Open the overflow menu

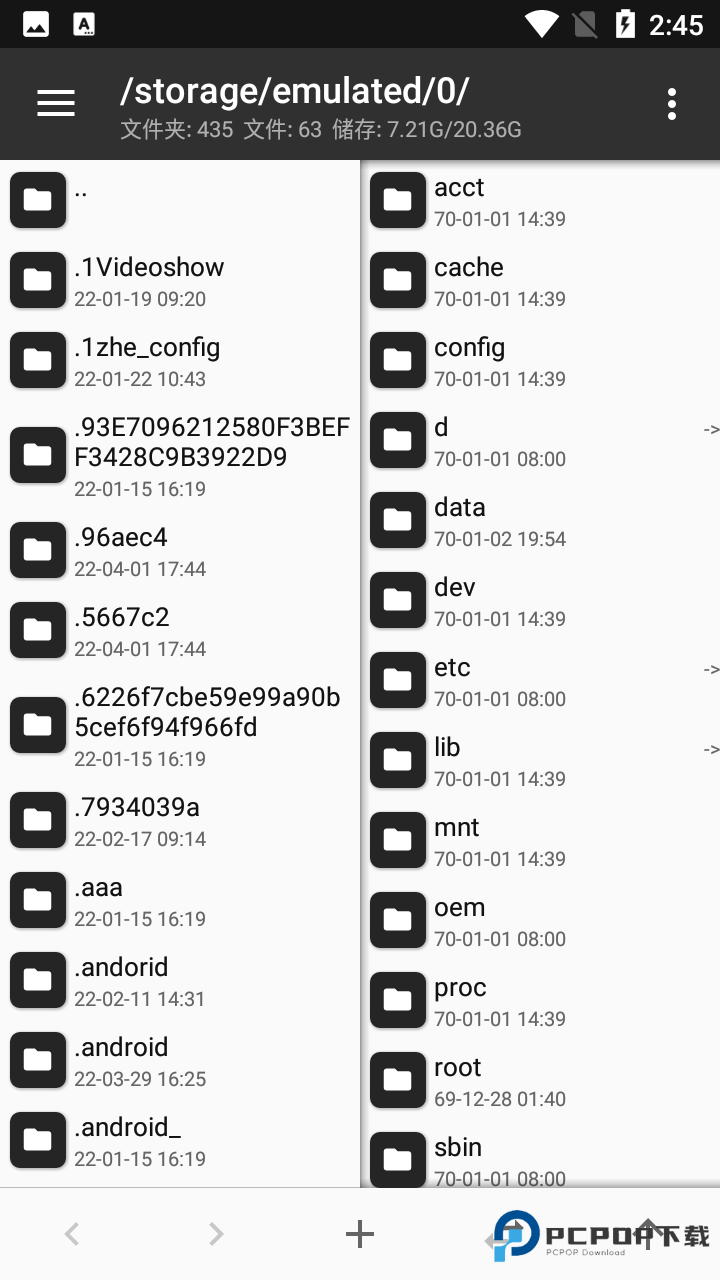pyautogui.click(x=671, y=103)
